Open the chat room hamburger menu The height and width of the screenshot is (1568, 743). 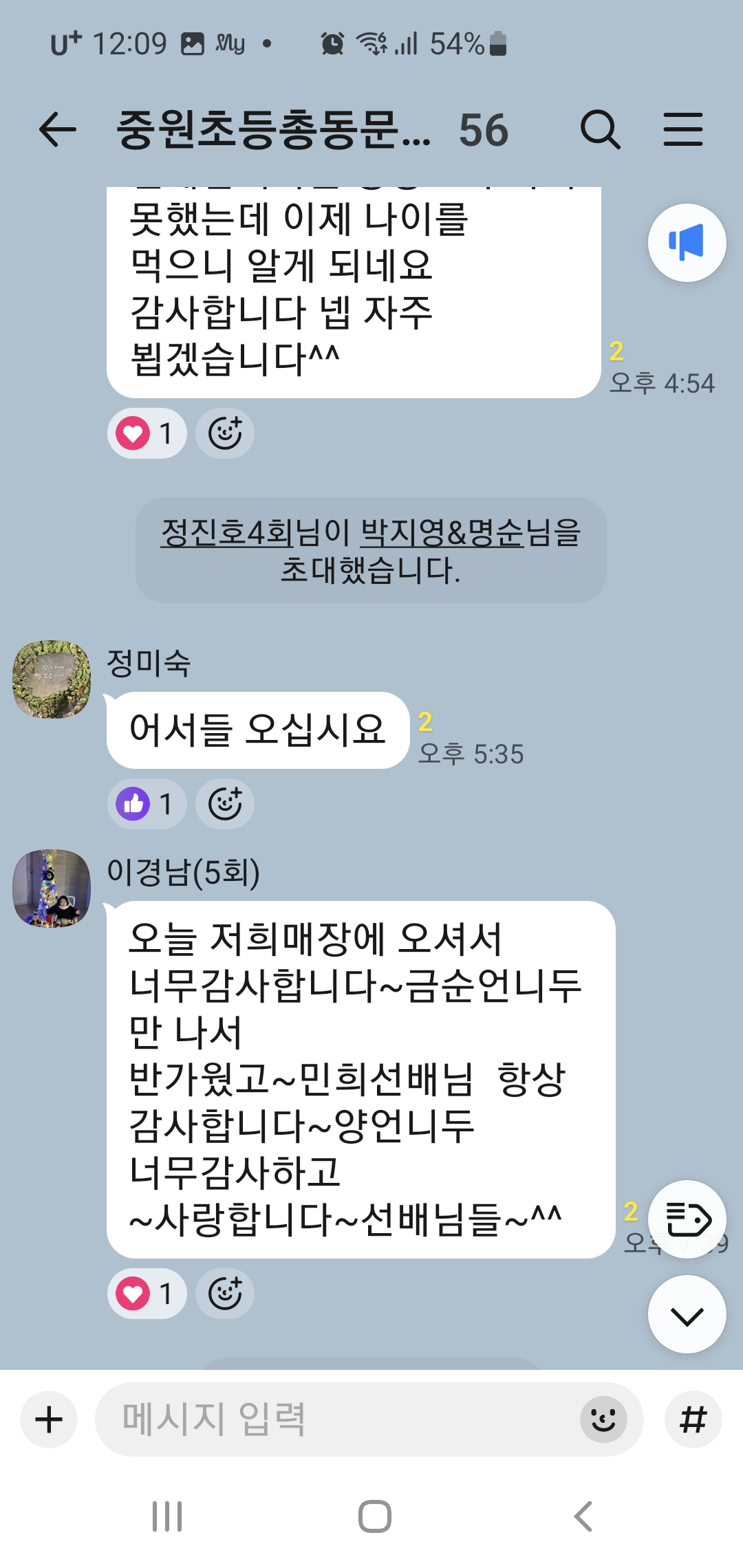(682, 130)
